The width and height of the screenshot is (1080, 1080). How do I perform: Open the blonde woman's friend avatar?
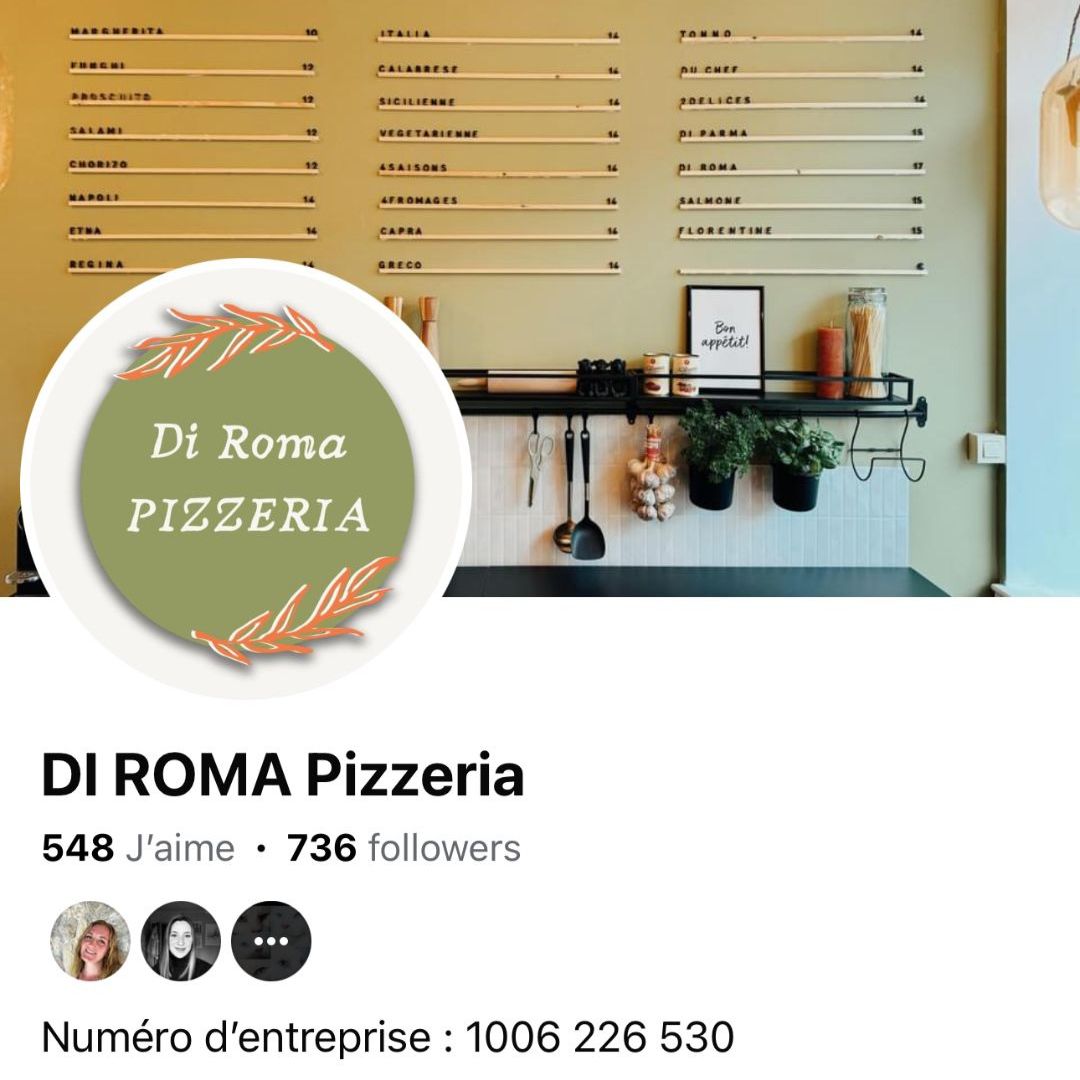click(91, 941)
